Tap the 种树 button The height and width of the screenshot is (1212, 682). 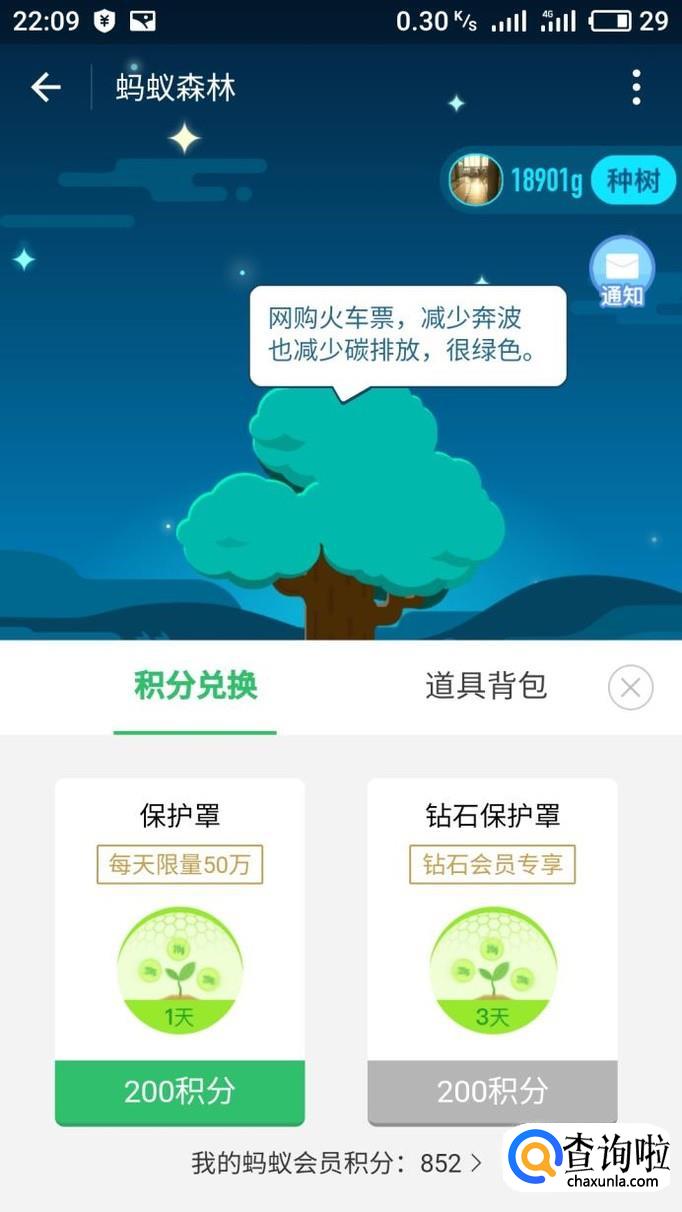[x=633, y=181]
